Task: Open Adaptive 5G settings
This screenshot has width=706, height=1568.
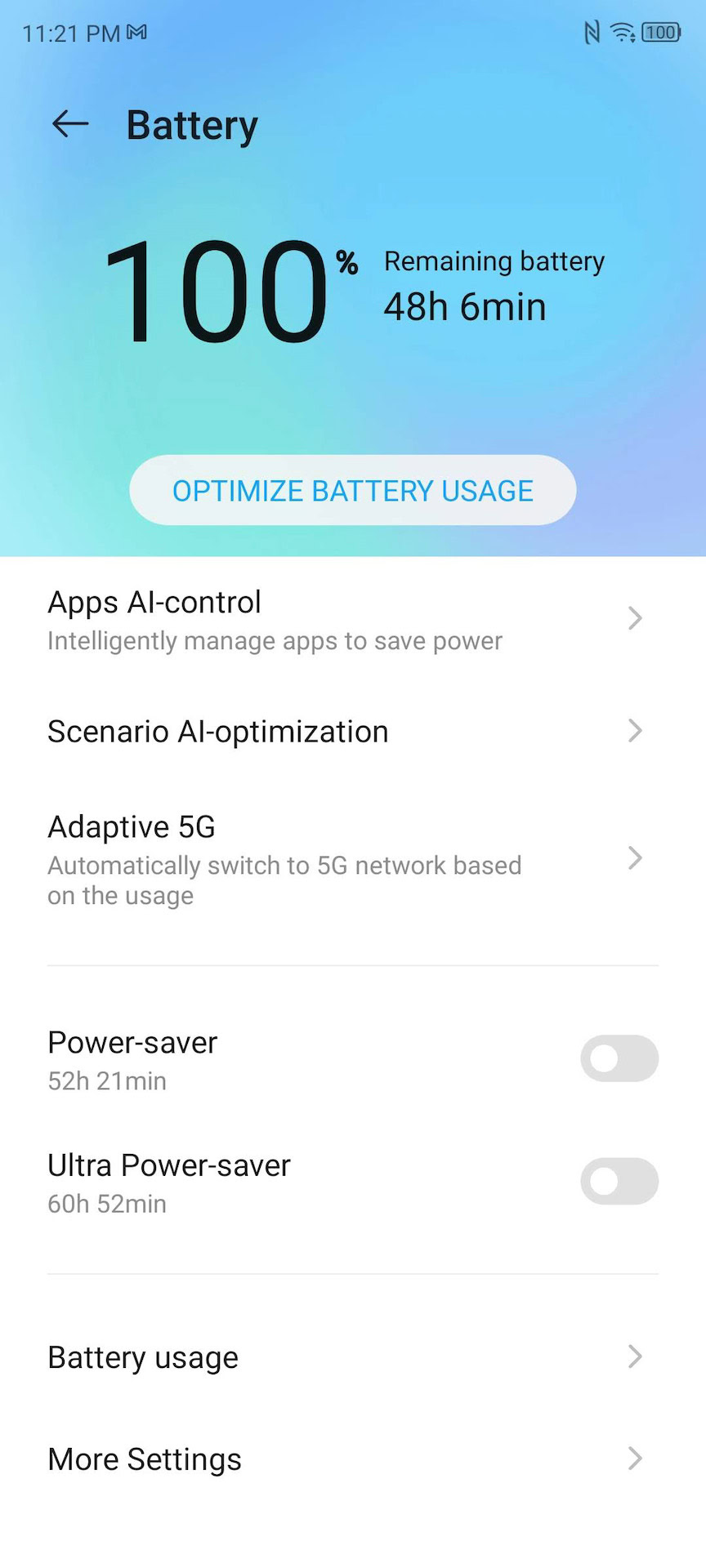Action: [353, 860]
